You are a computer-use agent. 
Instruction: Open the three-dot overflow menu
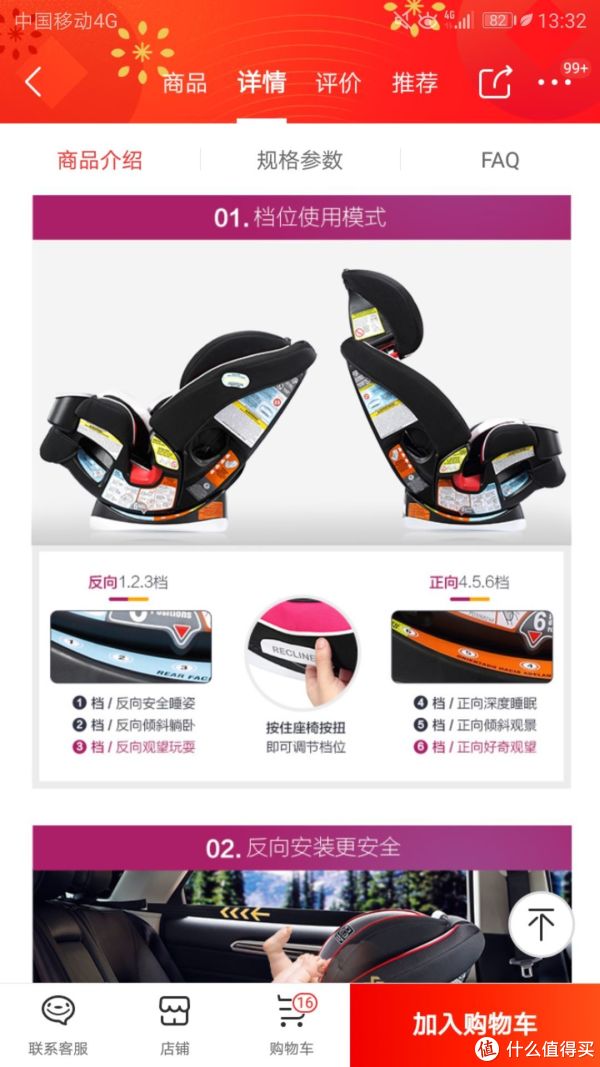coord(555,82)
